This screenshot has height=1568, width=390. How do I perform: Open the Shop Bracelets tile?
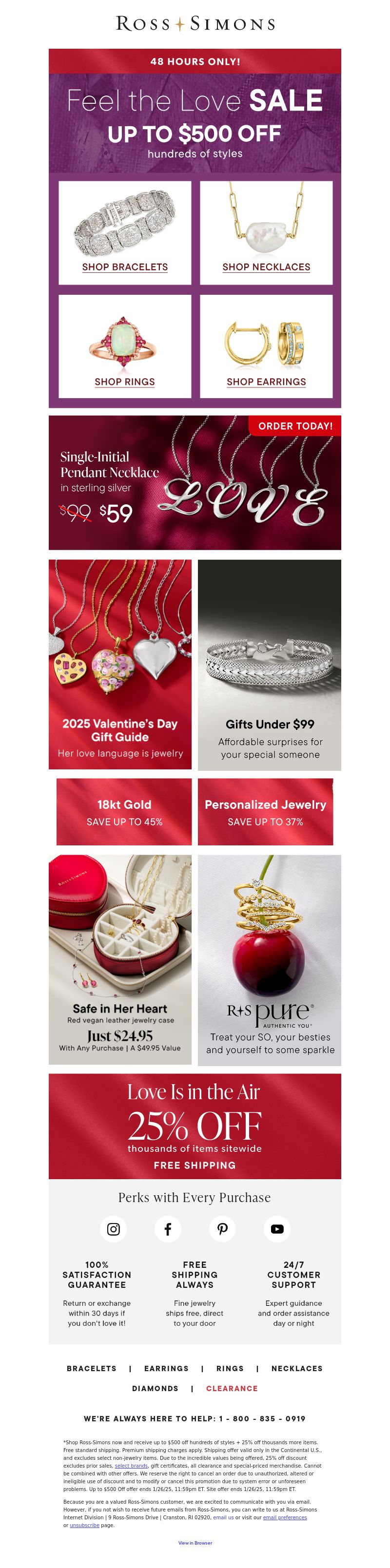click(124, 232)
